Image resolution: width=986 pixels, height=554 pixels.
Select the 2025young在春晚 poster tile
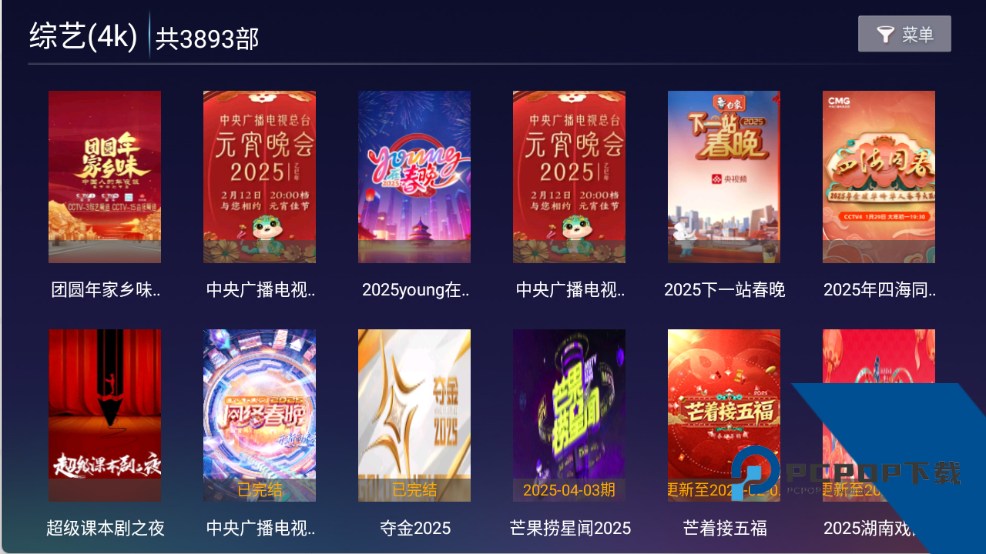pos(414,177)
